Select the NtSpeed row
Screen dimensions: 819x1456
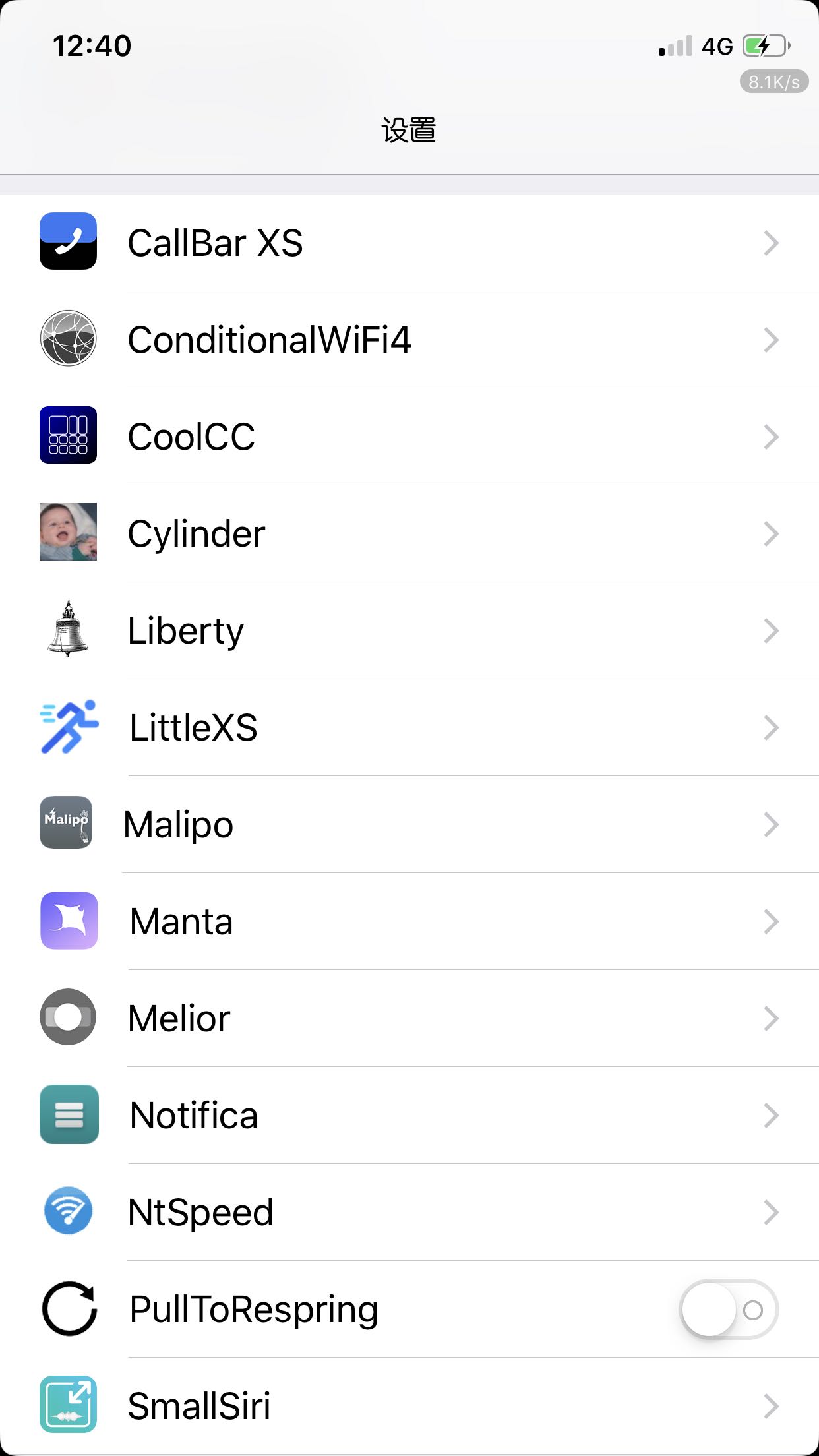click(x=409, y=1212)
